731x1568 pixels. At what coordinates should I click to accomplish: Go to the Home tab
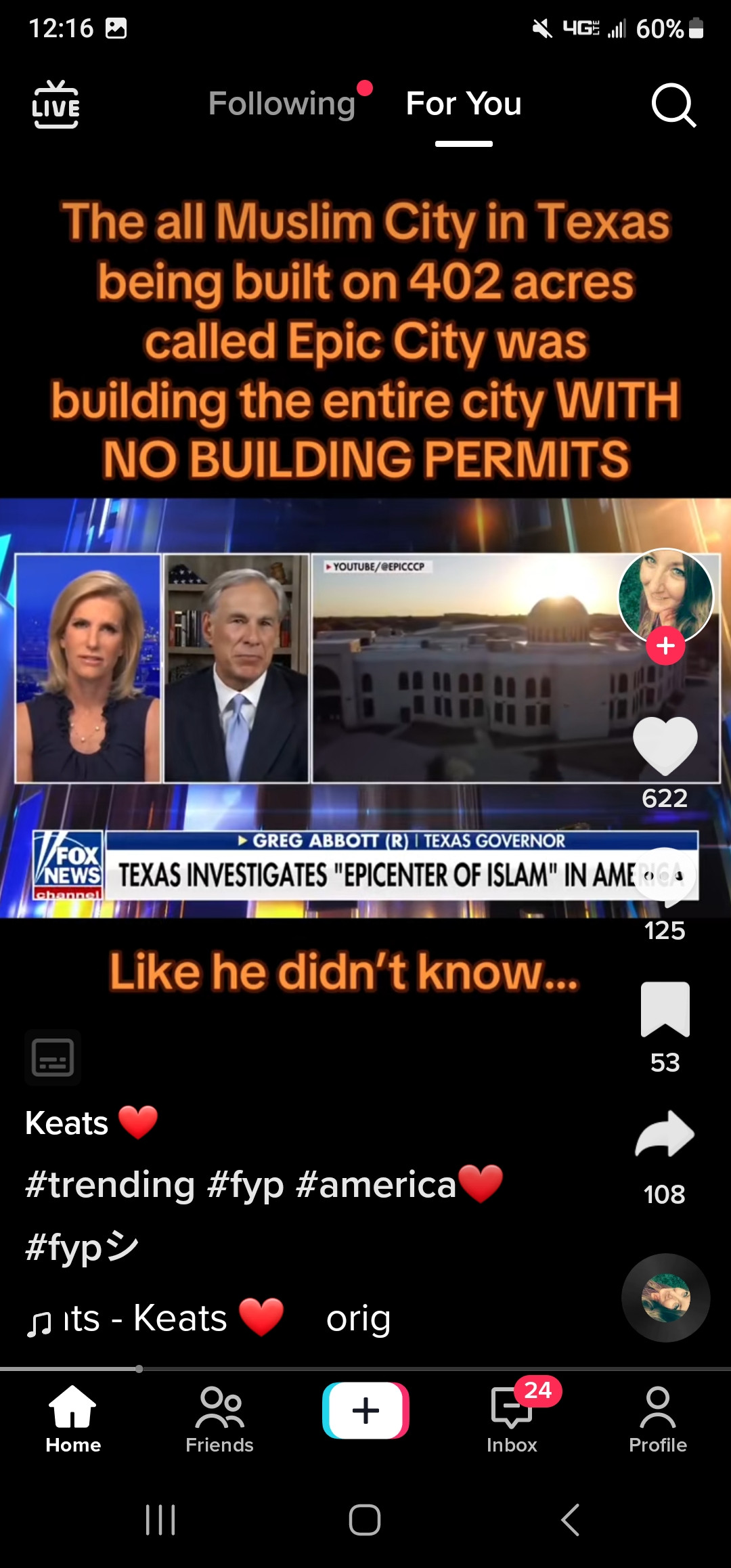[x=73, y=1419]
